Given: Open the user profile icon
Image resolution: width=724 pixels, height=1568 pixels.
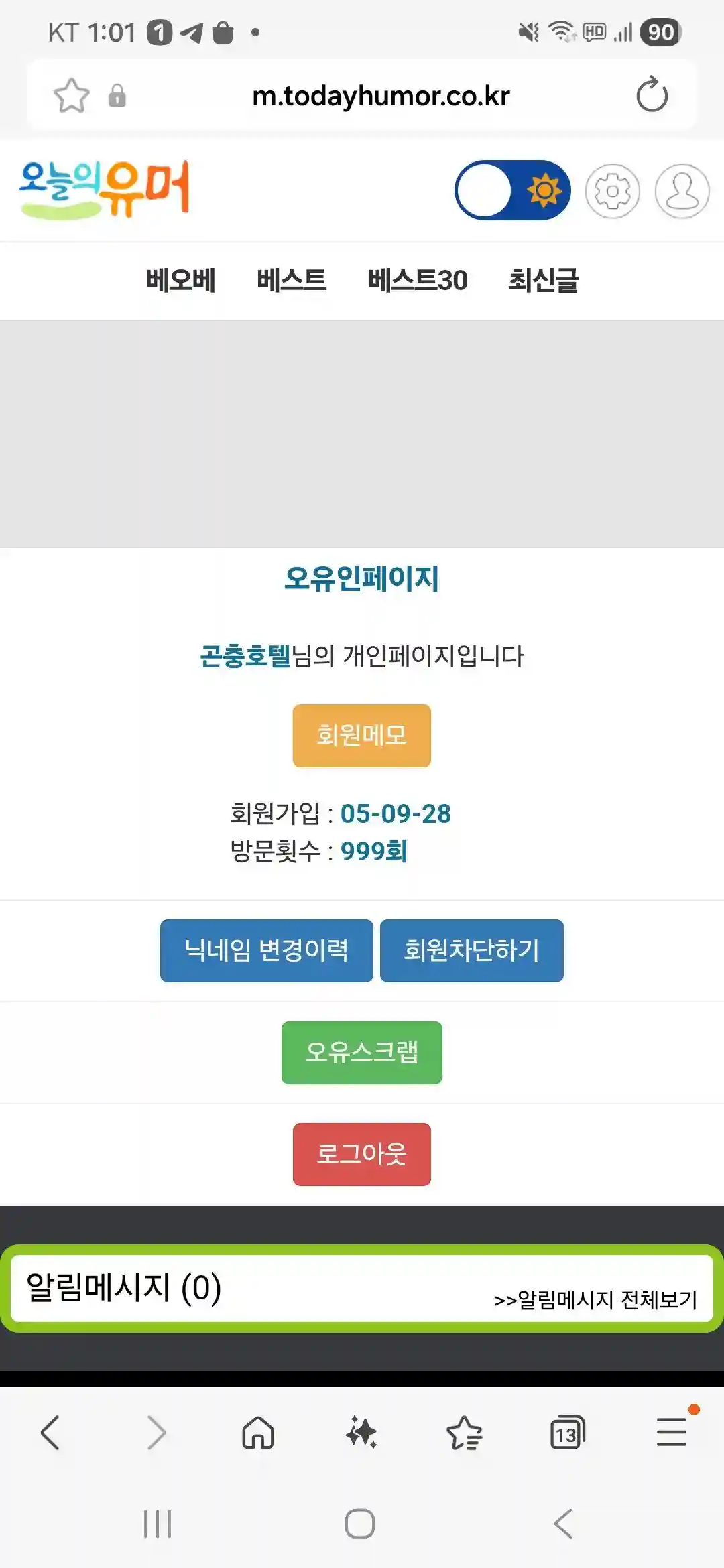Looking at the screenshot, I should [682, 191].
